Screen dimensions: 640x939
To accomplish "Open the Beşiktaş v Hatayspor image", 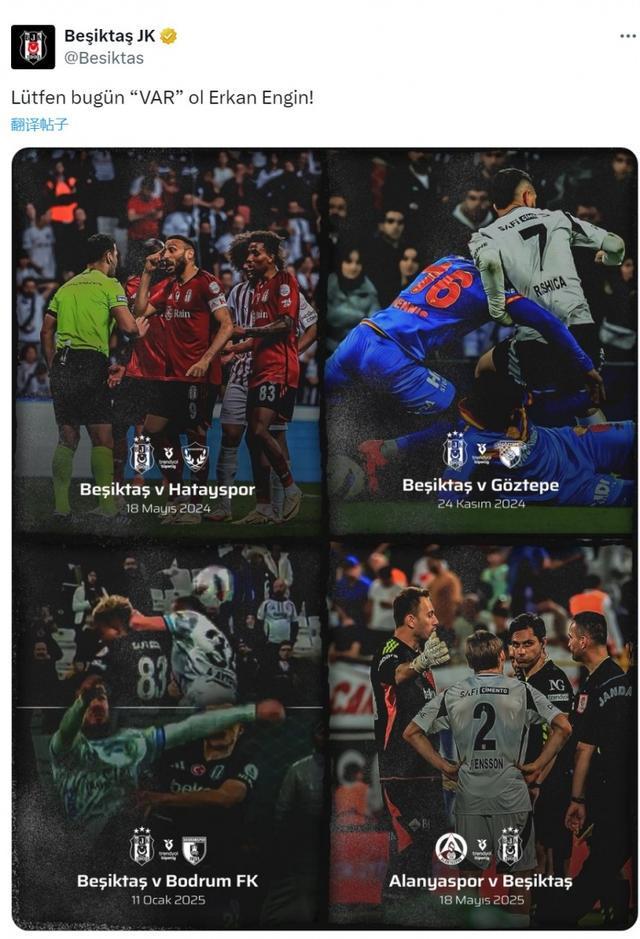I will coord(167,340).
